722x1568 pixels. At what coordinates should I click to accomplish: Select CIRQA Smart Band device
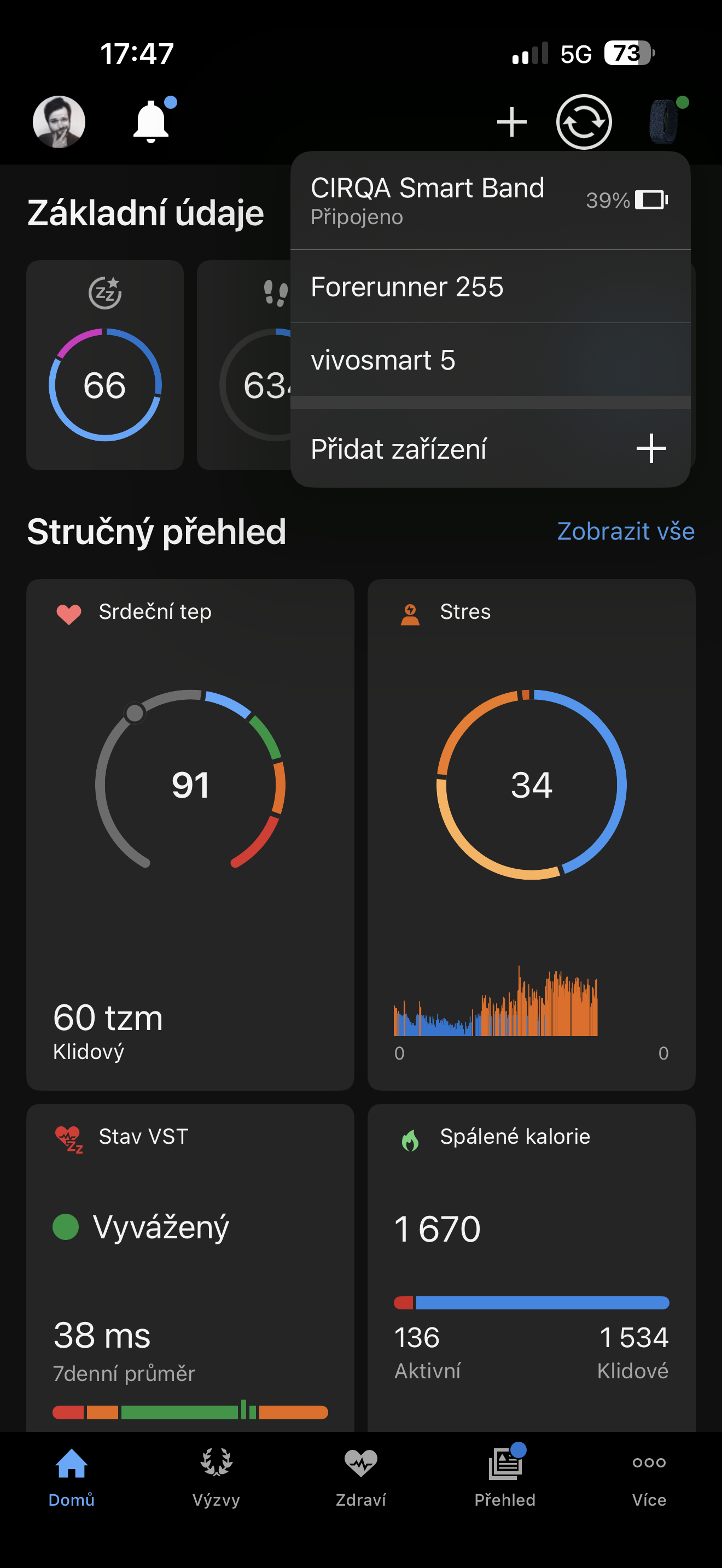click(490, 201)
